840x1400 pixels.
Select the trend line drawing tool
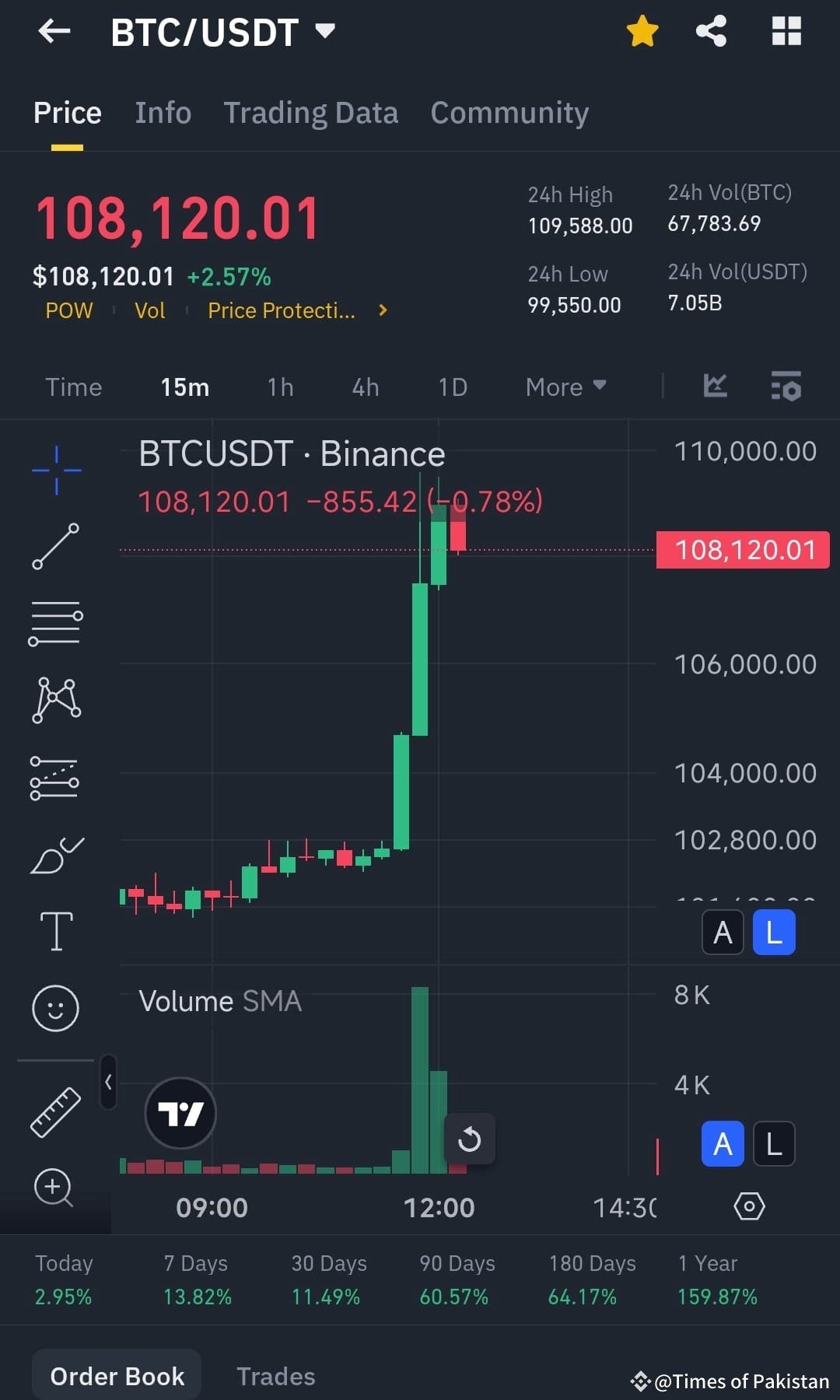pyautogui.click(x=55, y=545)
